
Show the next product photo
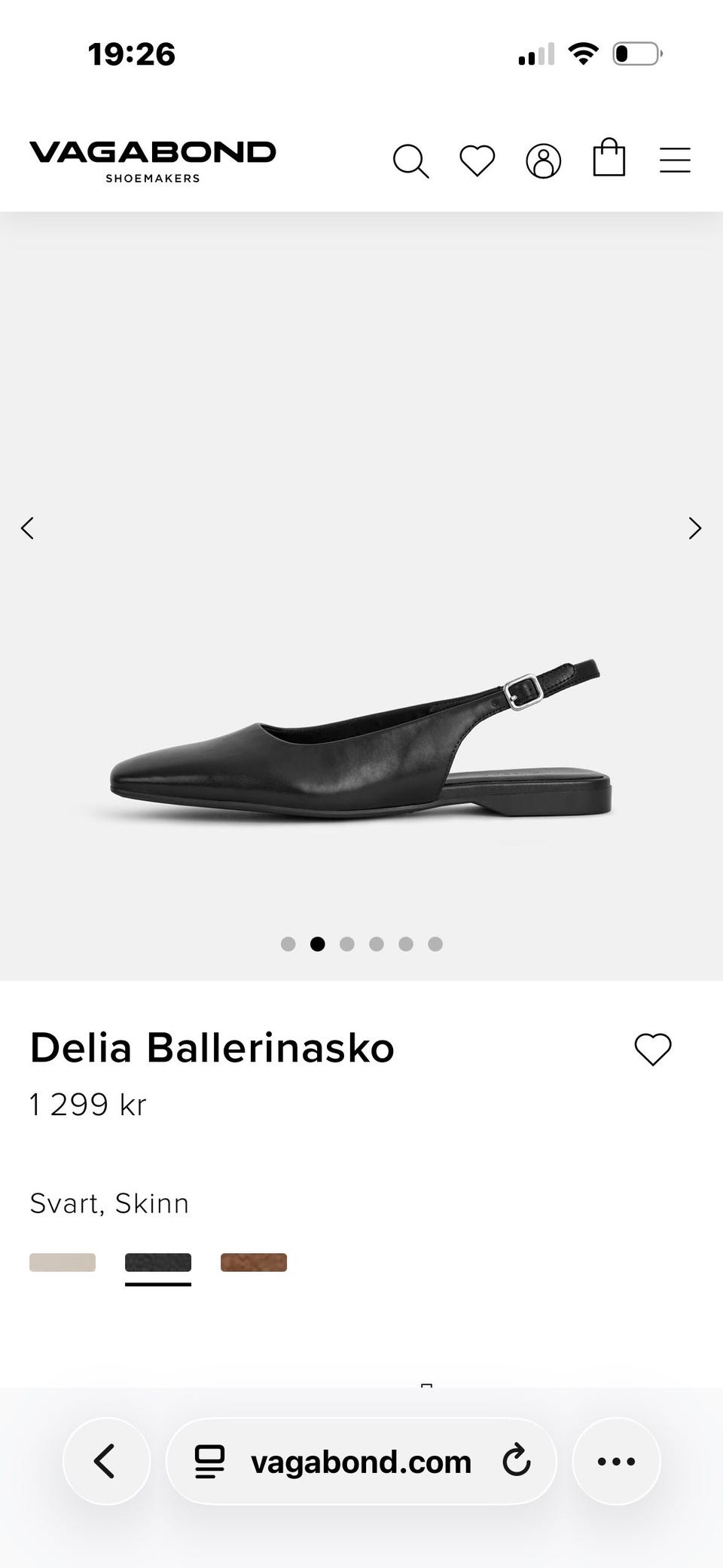point(694,528)
